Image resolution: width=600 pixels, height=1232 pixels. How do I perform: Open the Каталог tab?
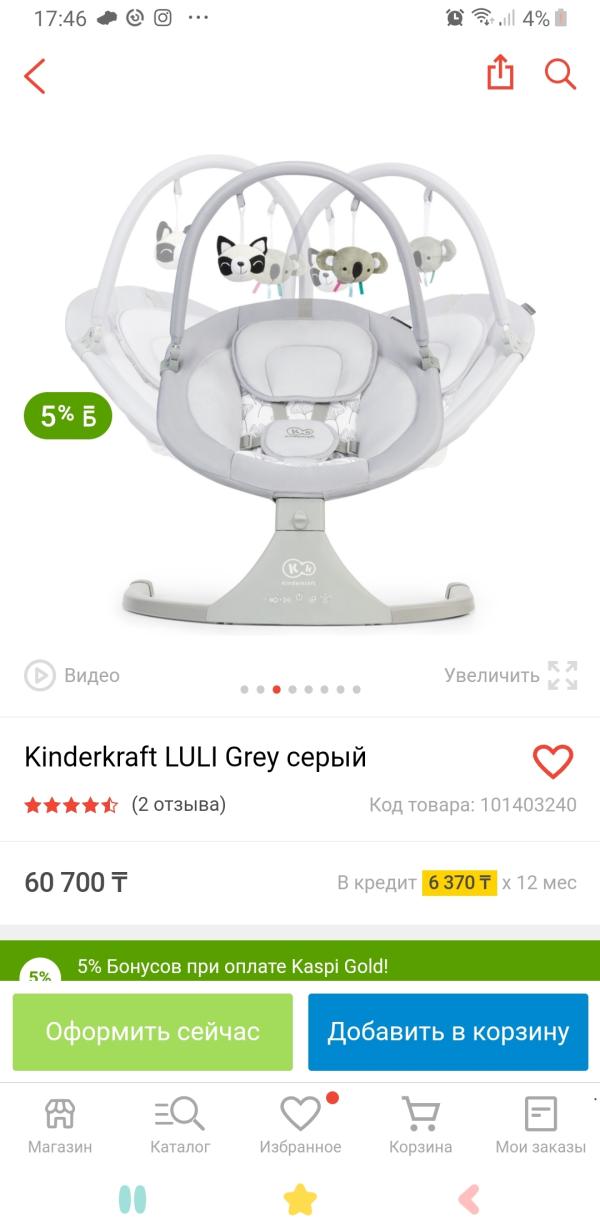(x=180, y=1126)
